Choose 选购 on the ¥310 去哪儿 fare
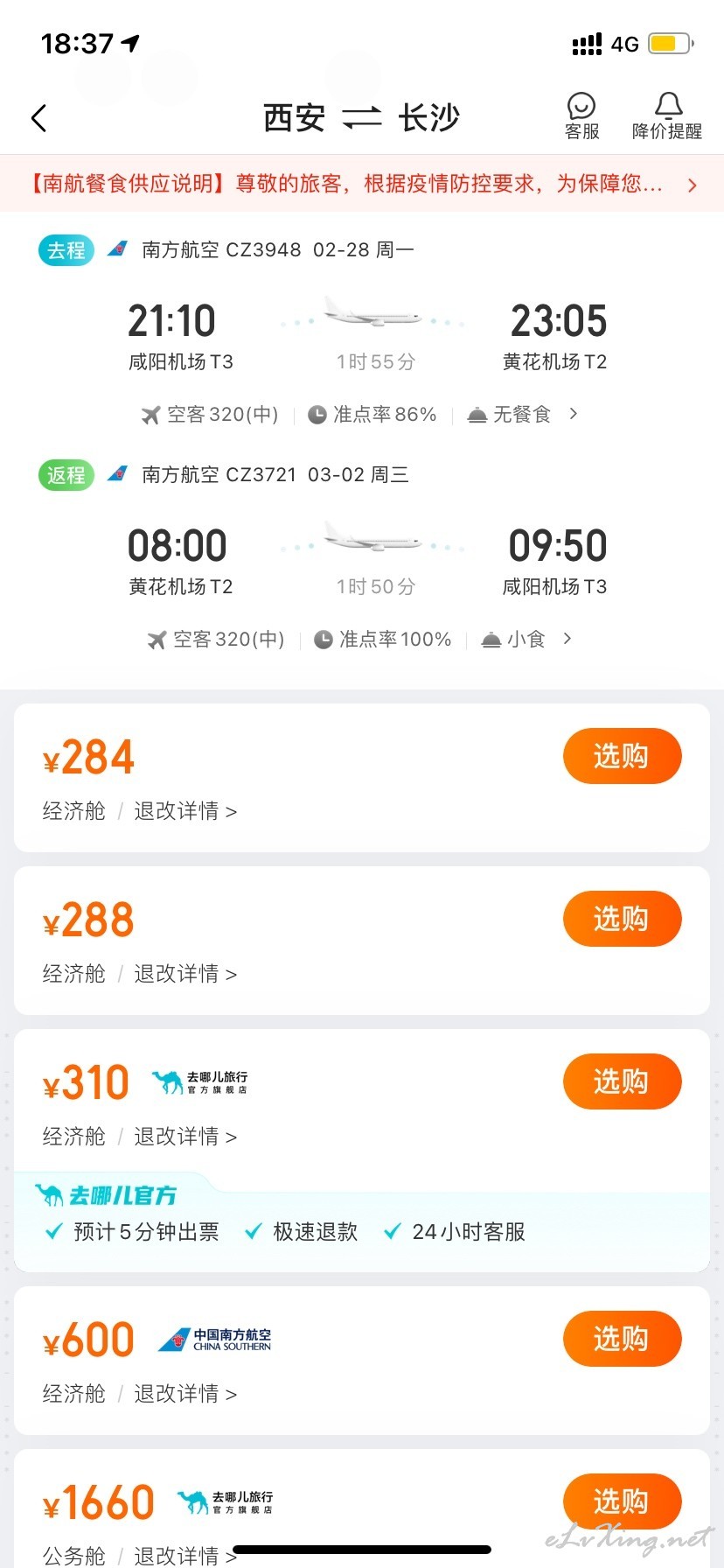724x1568 pixels. [622, 1081]
